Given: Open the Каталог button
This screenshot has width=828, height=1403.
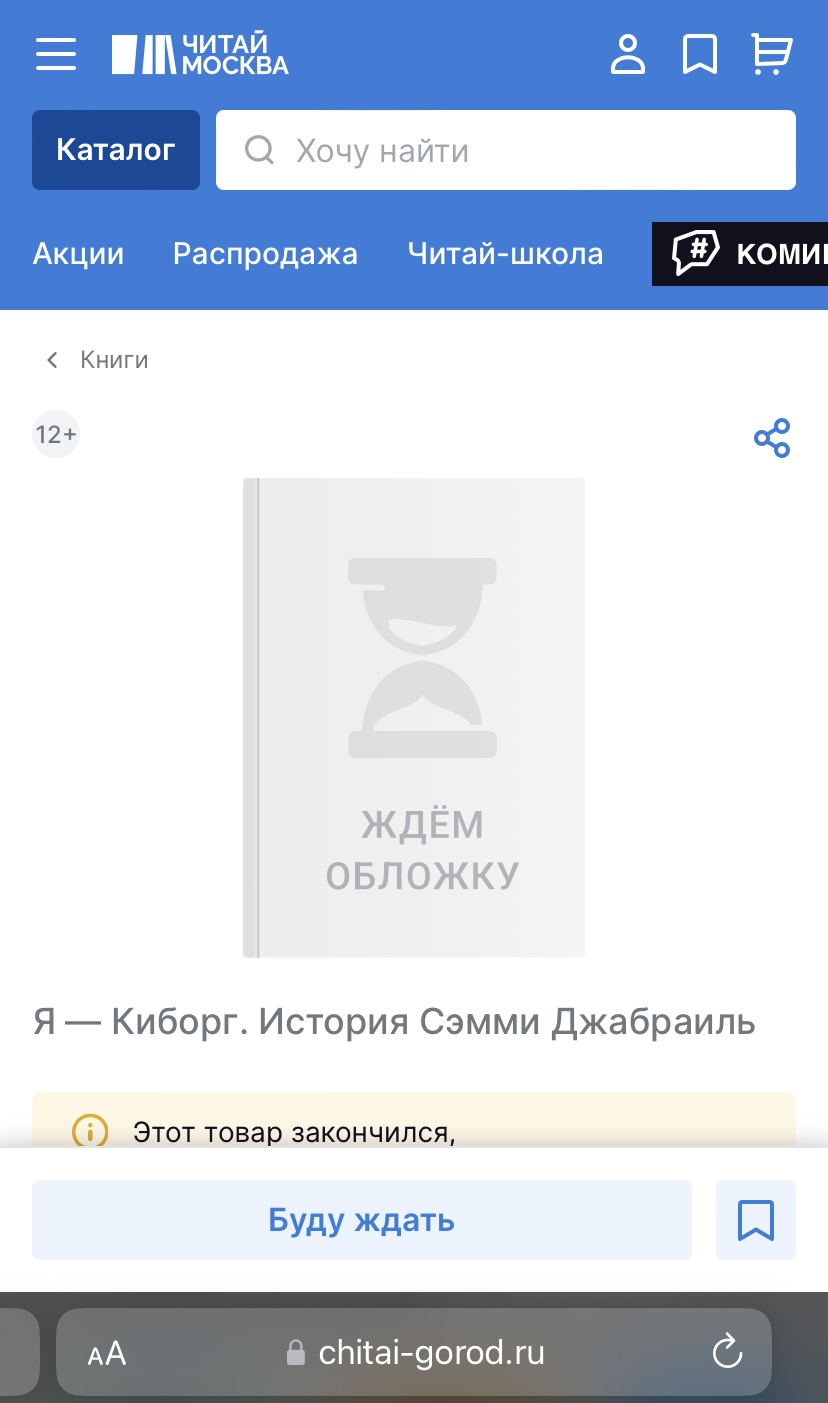Looking at the screenshot, I should [116, 150].
